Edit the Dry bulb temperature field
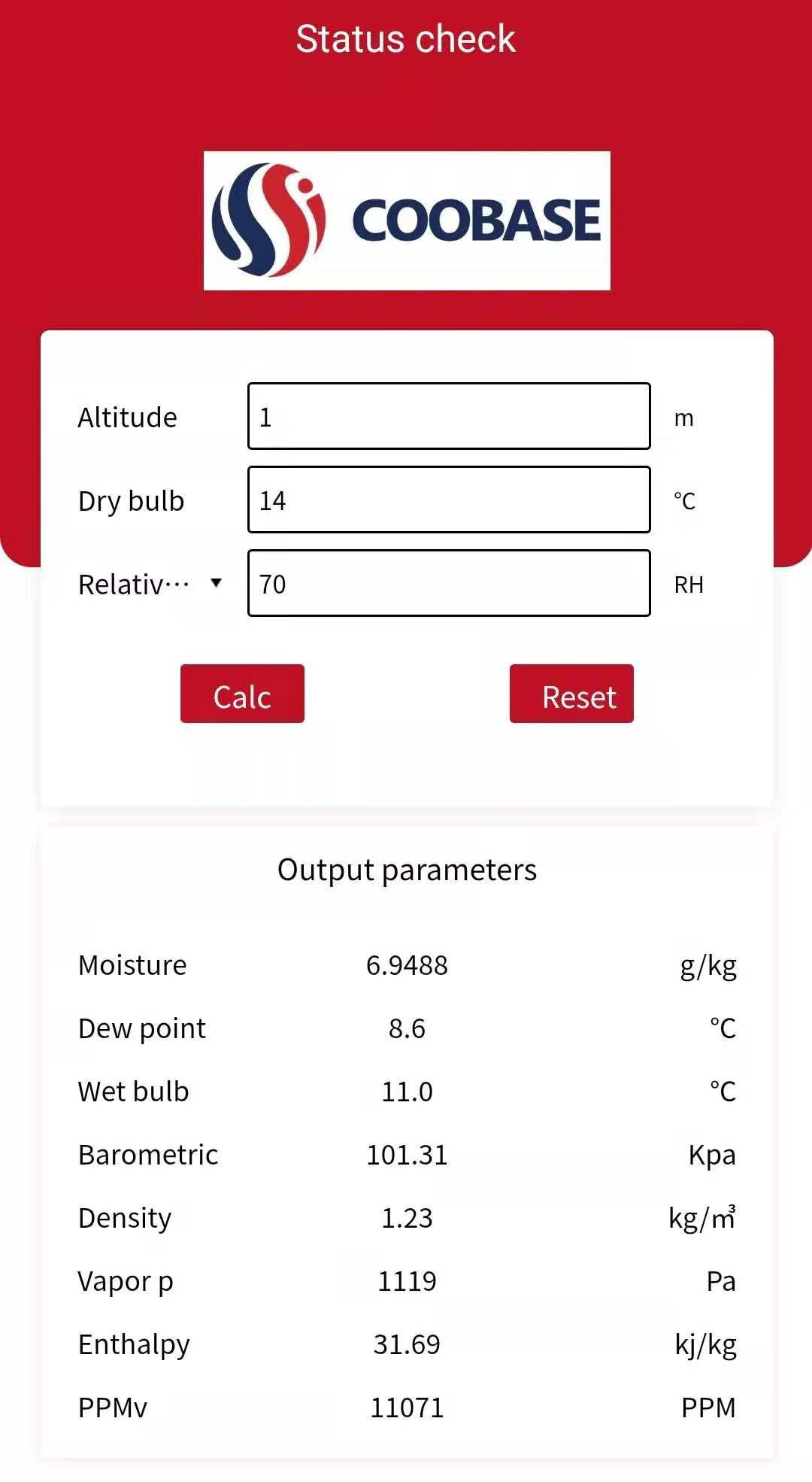Screen dimensions: 812x1482 [449, 500]
